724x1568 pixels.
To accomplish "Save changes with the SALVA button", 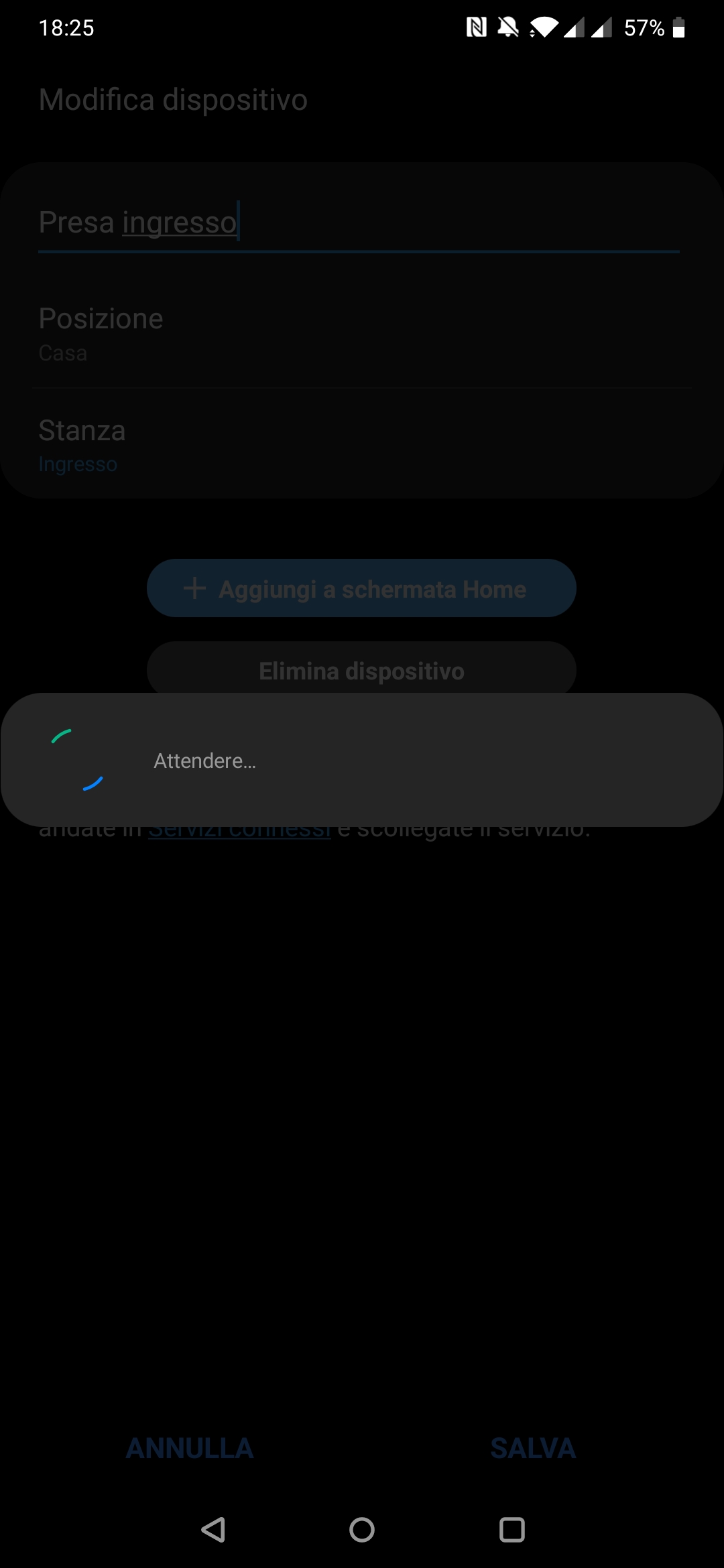I will [x=533, y=1448].
